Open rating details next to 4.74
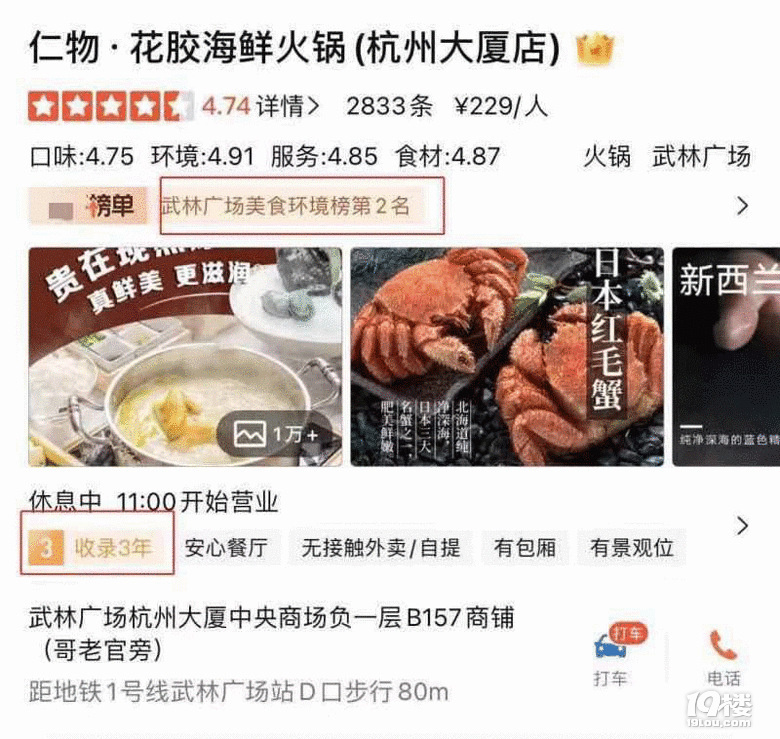 pyautogui.click(x=288, y=106)
